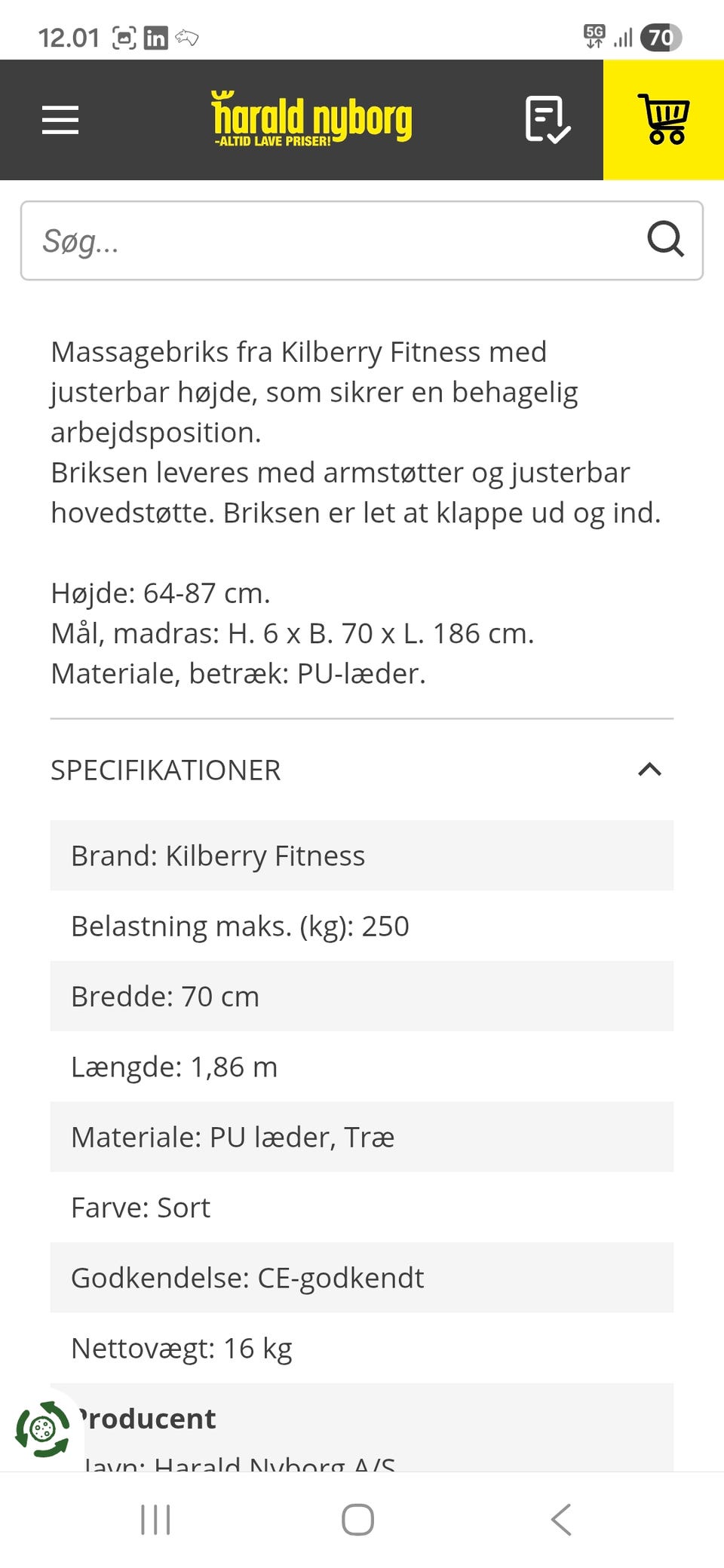Tap the SPECIFIKATIONER section header
Image resolution: width=724 pixels, height=1568 pixels.
(164, 770)
